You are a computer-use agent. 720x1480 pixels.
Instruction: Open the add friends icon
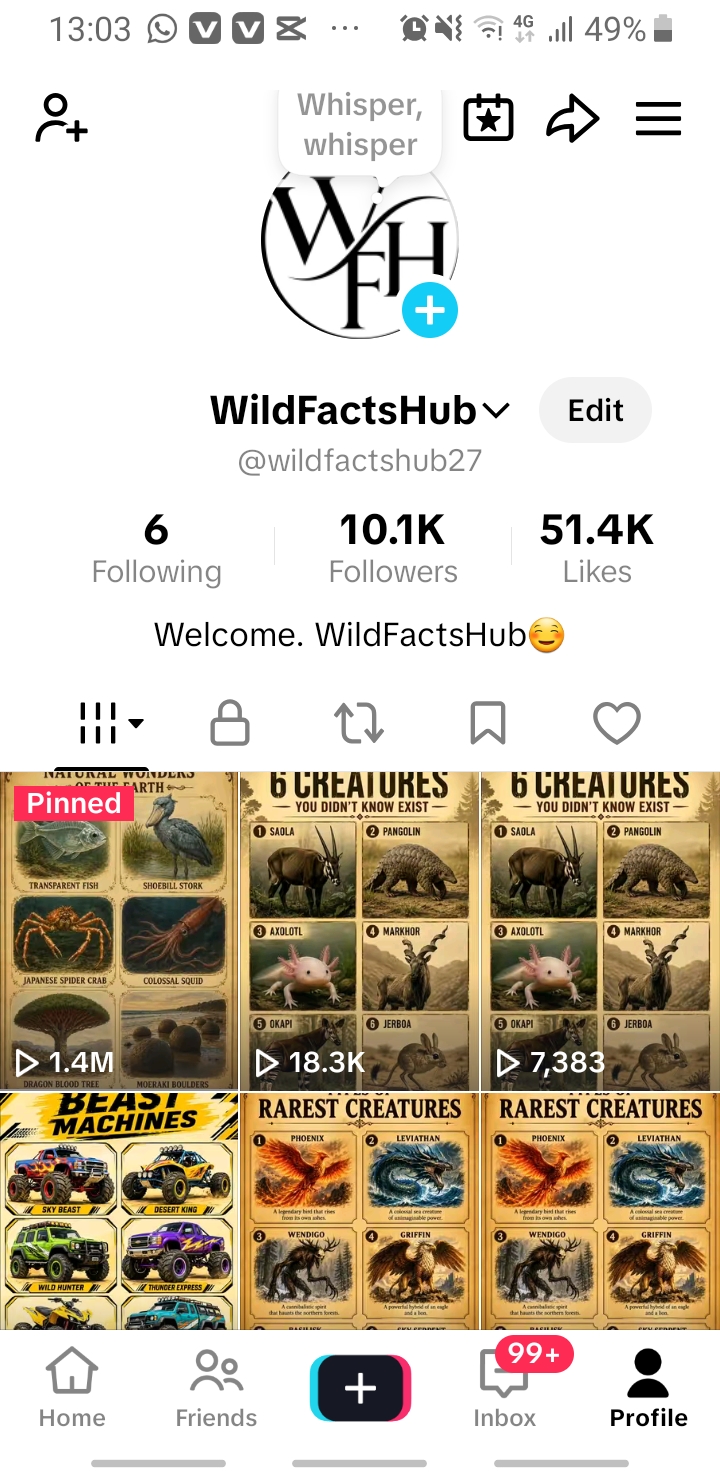(x=62, y=119)
